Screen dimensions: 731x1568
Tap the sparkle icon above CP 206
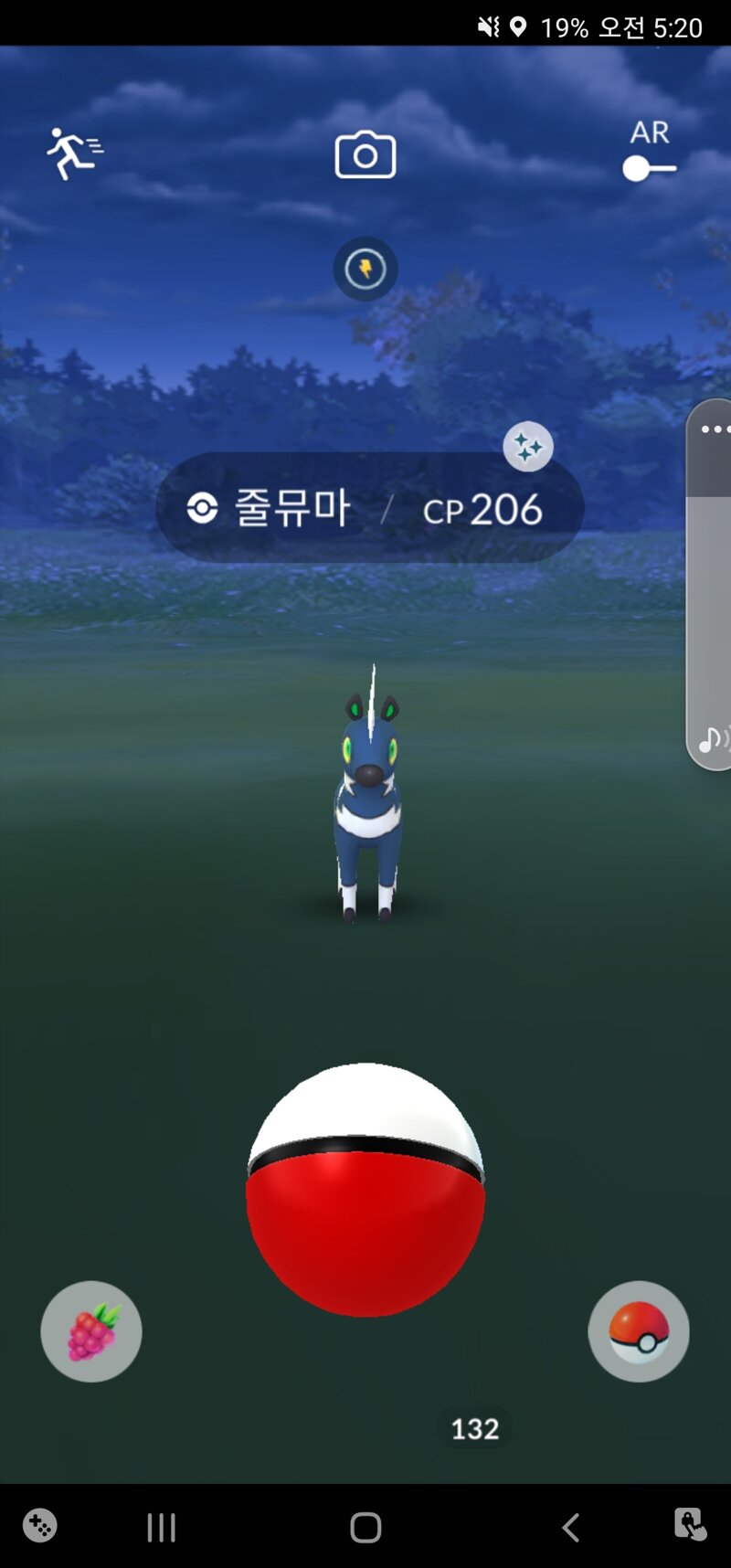[x=527, y=447]
